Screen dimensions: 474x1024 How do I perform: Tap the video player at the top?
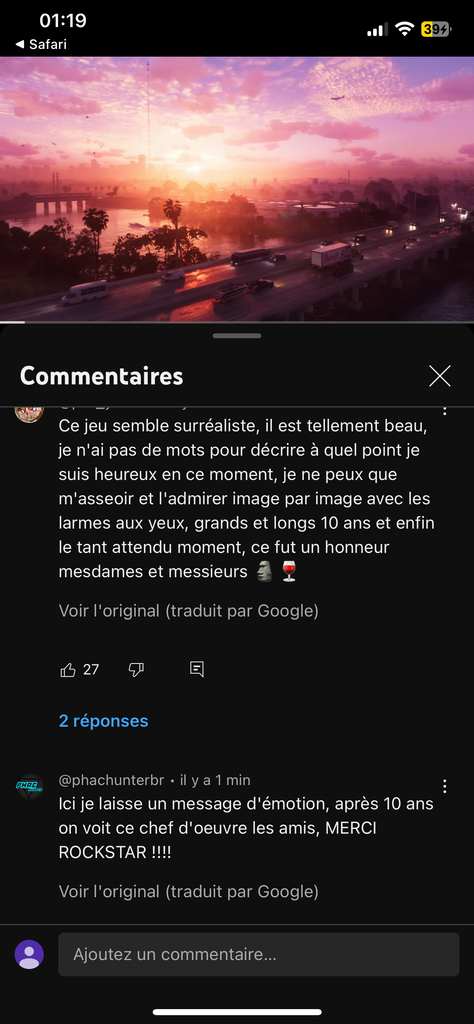point(237,189)
